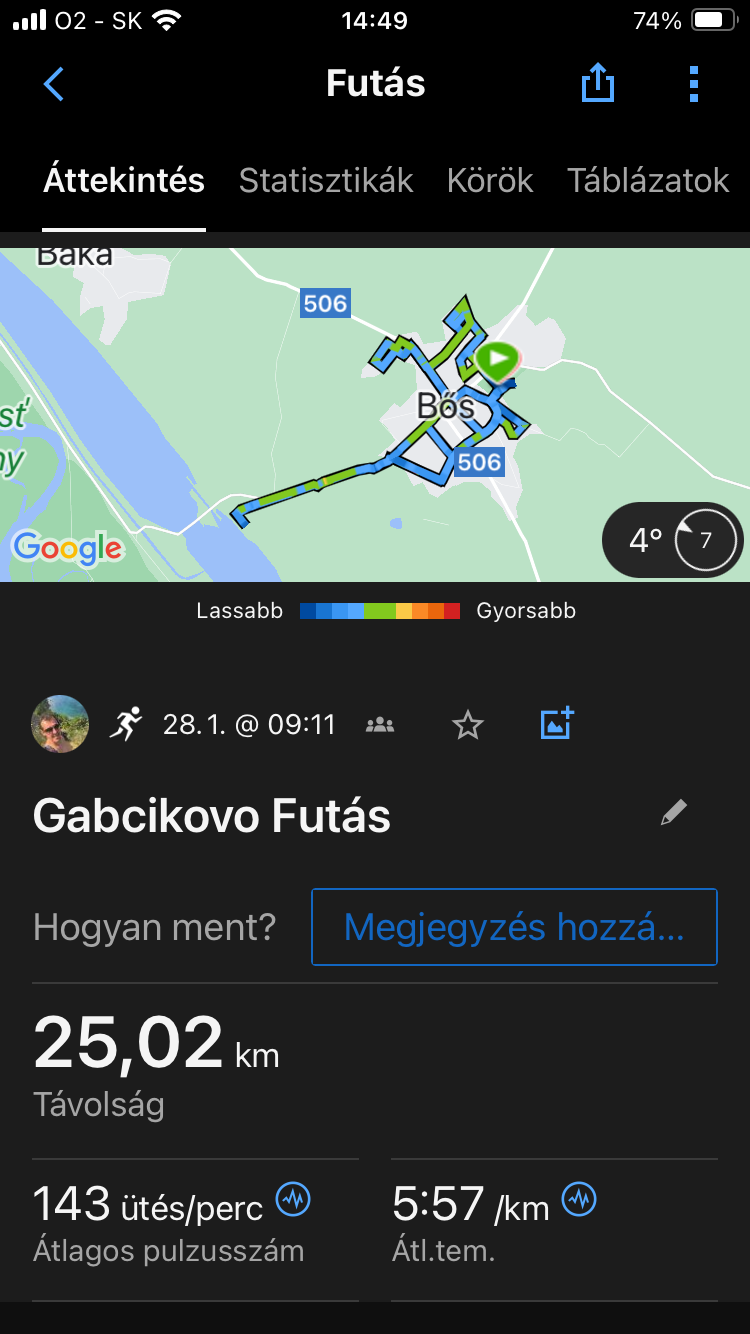Open pace chart icon beside 5:57 /km
Screen dimensions: 750x1334
pos(579,1198)
